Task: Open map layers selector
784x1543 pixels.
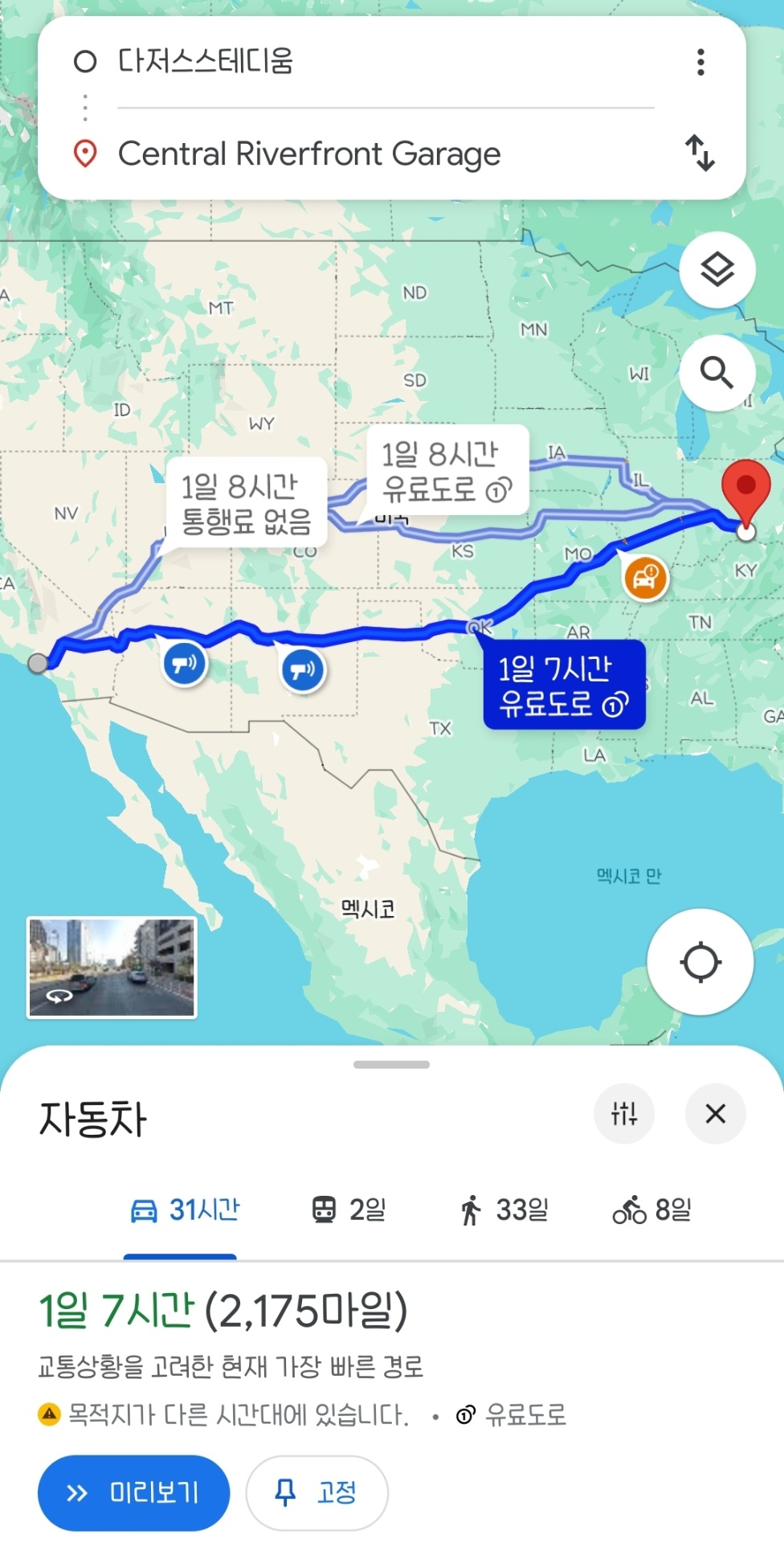Action: tap(717, 269)
